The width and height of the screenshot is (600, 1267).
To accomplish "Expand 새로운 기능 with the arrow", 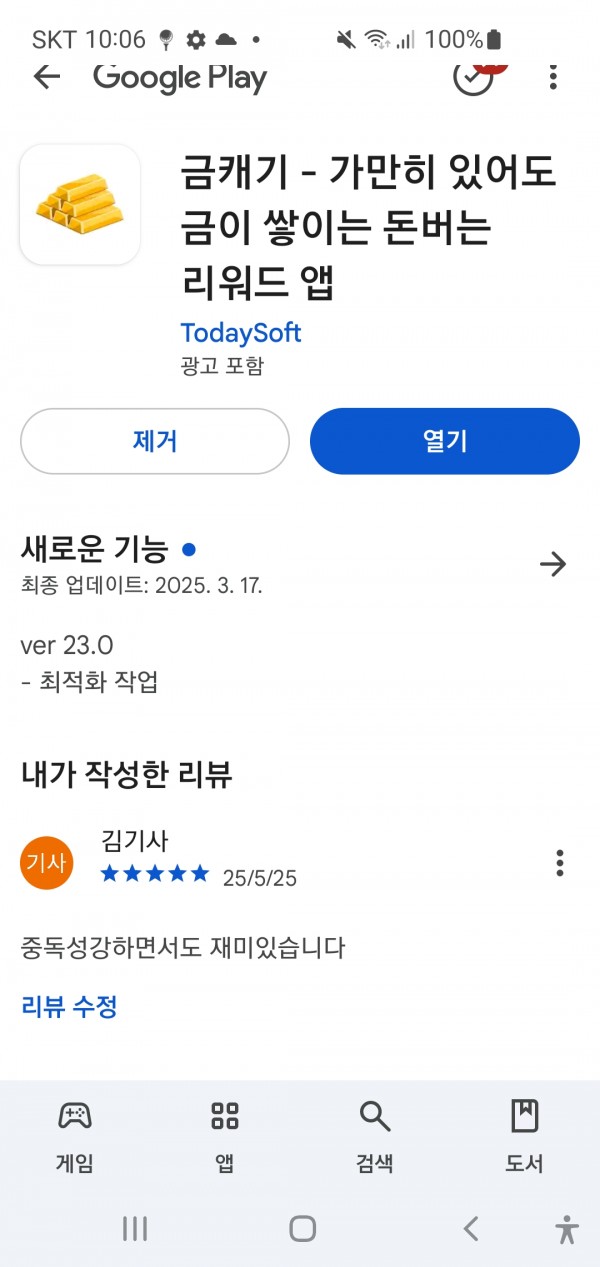I will pos(553,564).
